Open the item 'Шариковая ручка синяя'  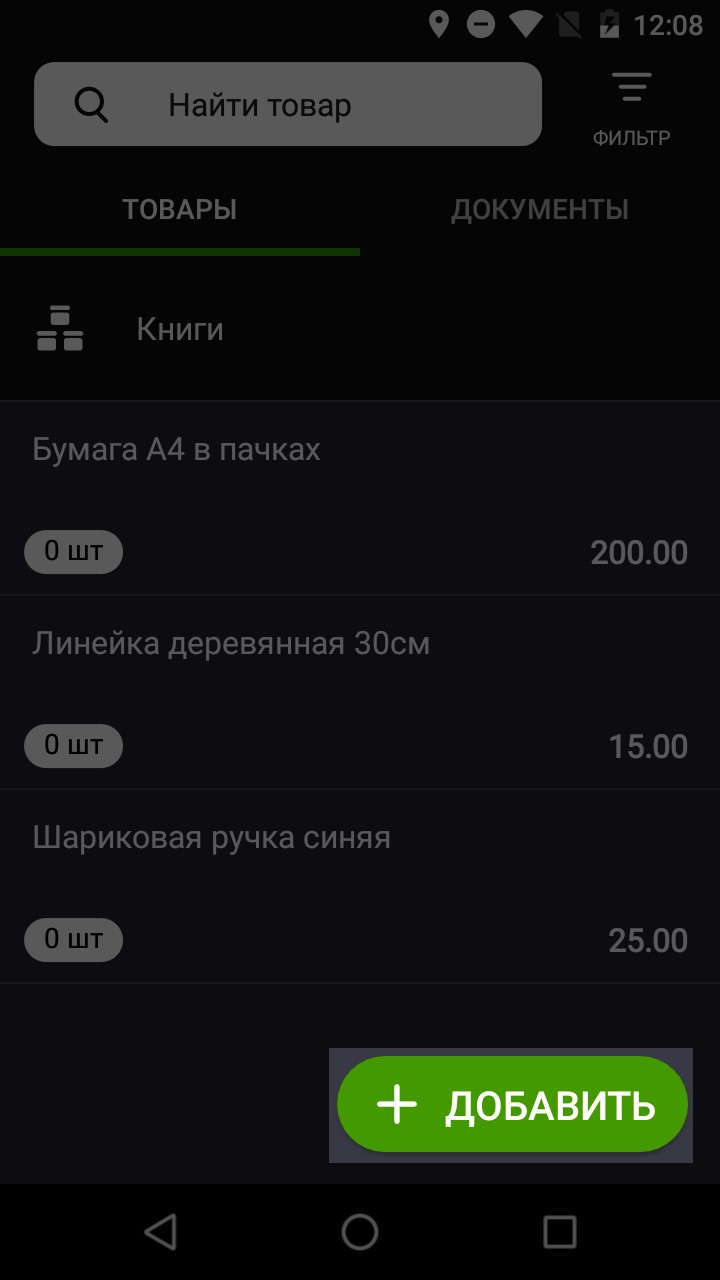point(360,886)
